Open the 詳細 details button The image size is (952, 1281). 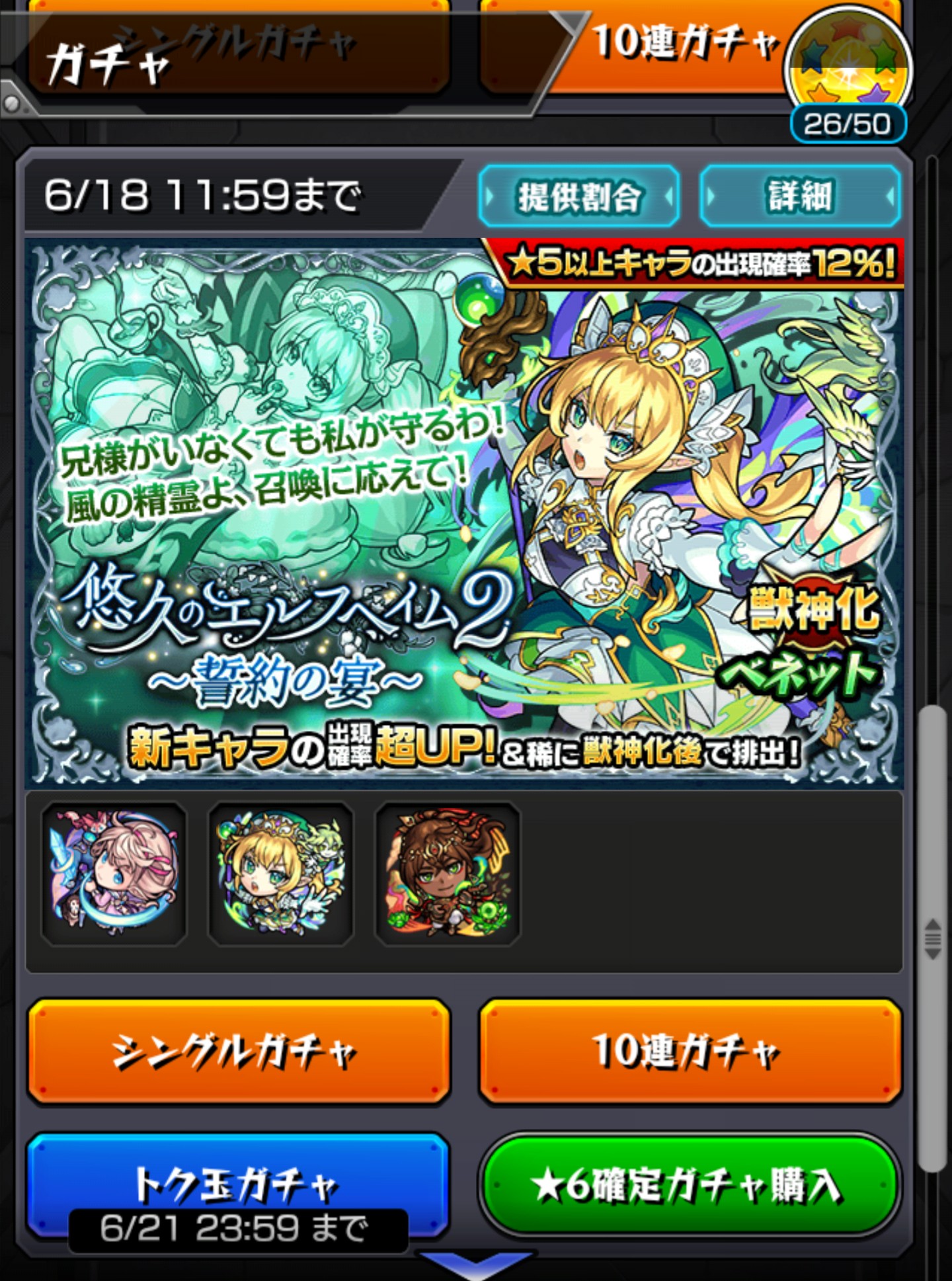tap(800, 196)
